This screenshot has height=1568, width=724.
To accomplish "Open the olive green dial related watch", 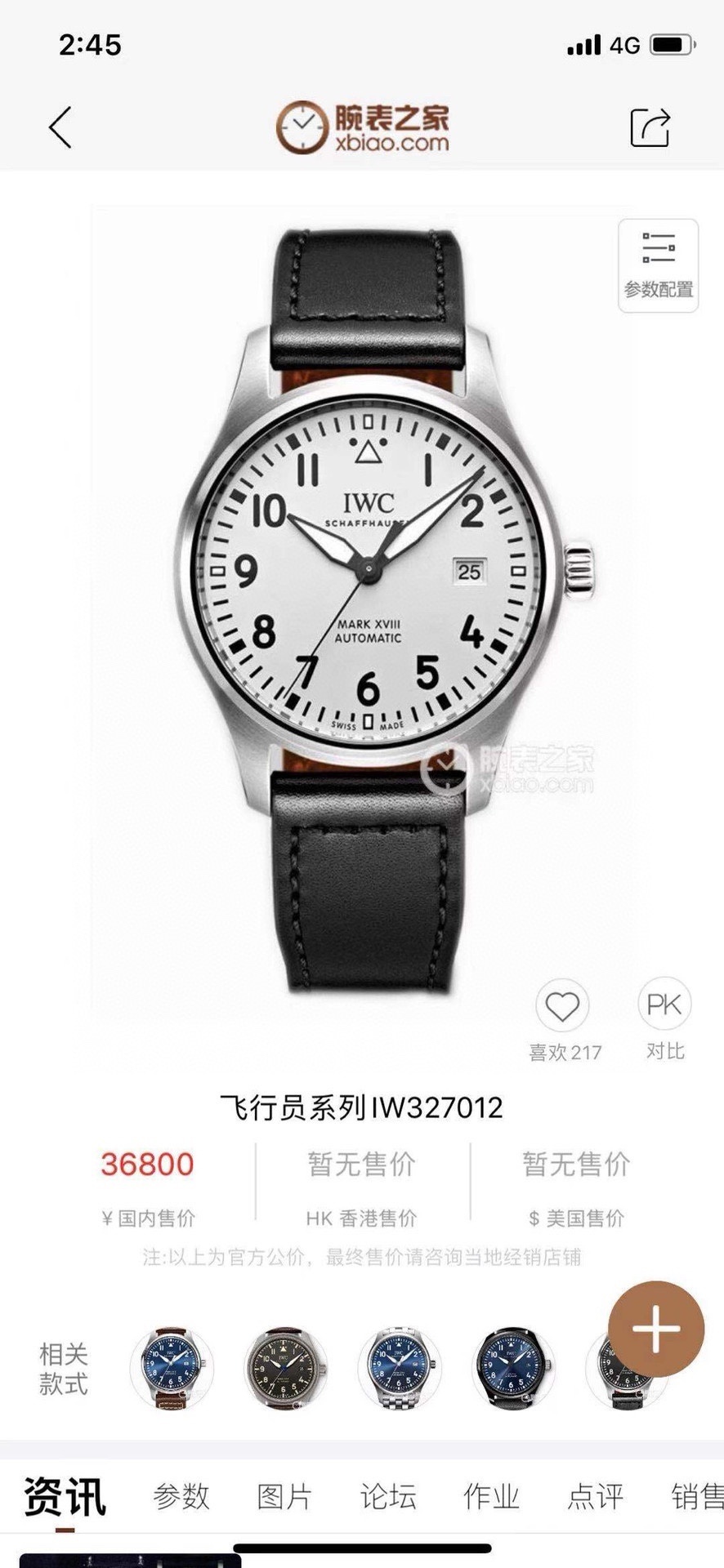I will [285, 1369].
